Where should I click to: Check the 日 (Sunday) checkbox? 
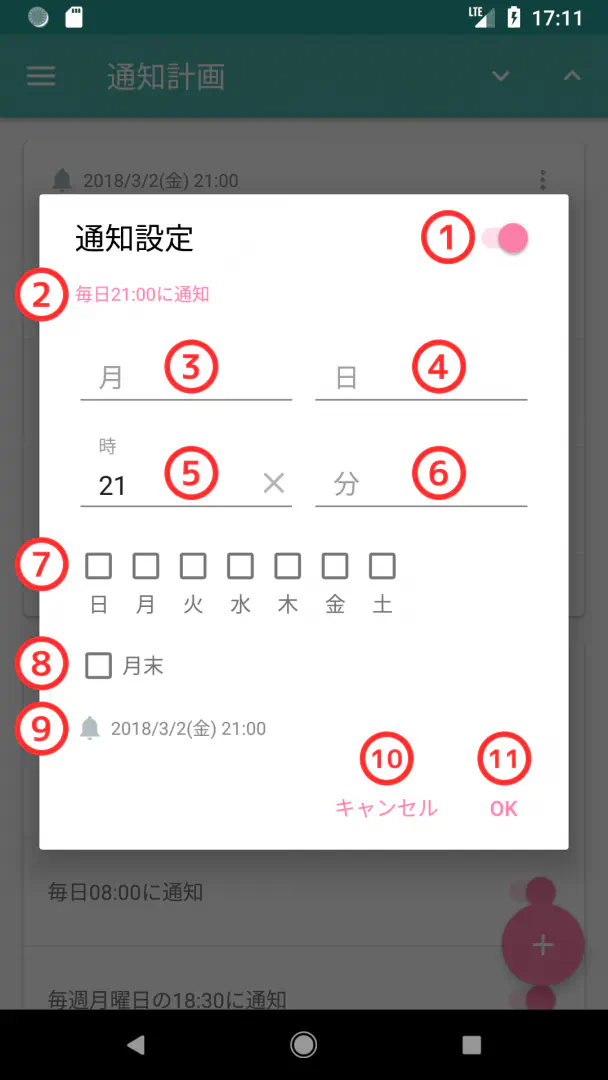[98, 567]
